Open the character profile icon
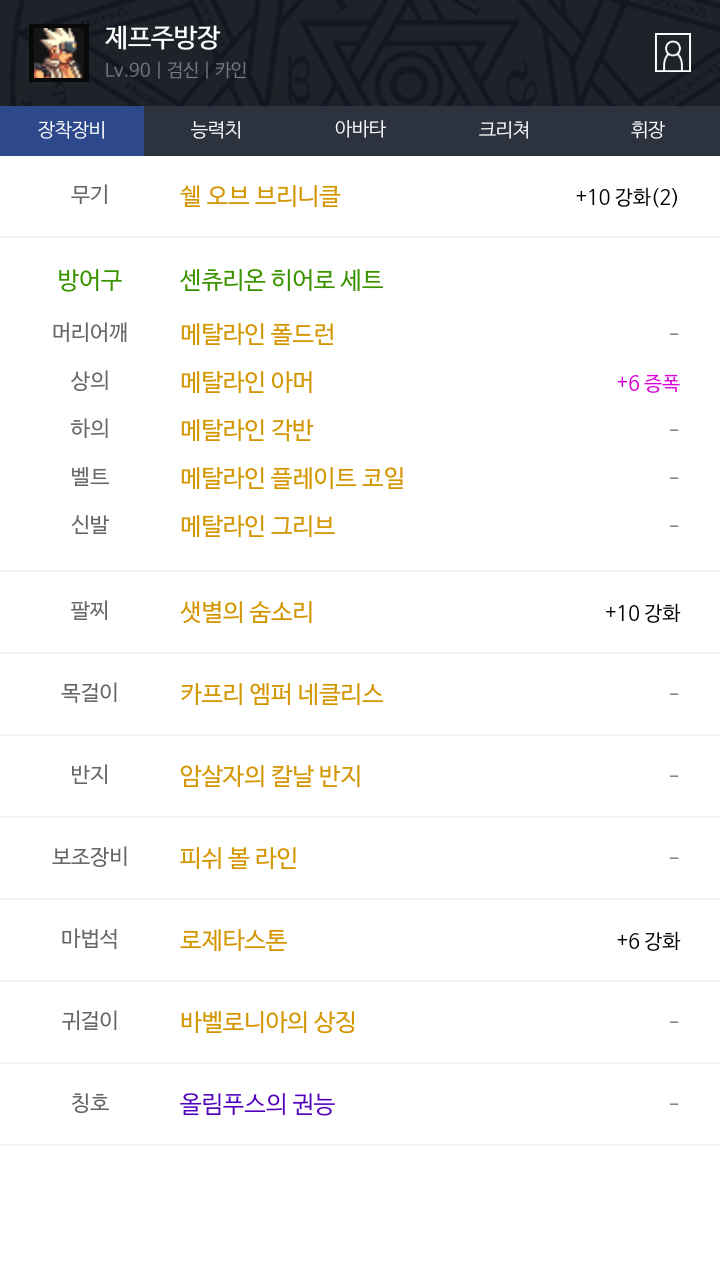 (x=673, y=52)
